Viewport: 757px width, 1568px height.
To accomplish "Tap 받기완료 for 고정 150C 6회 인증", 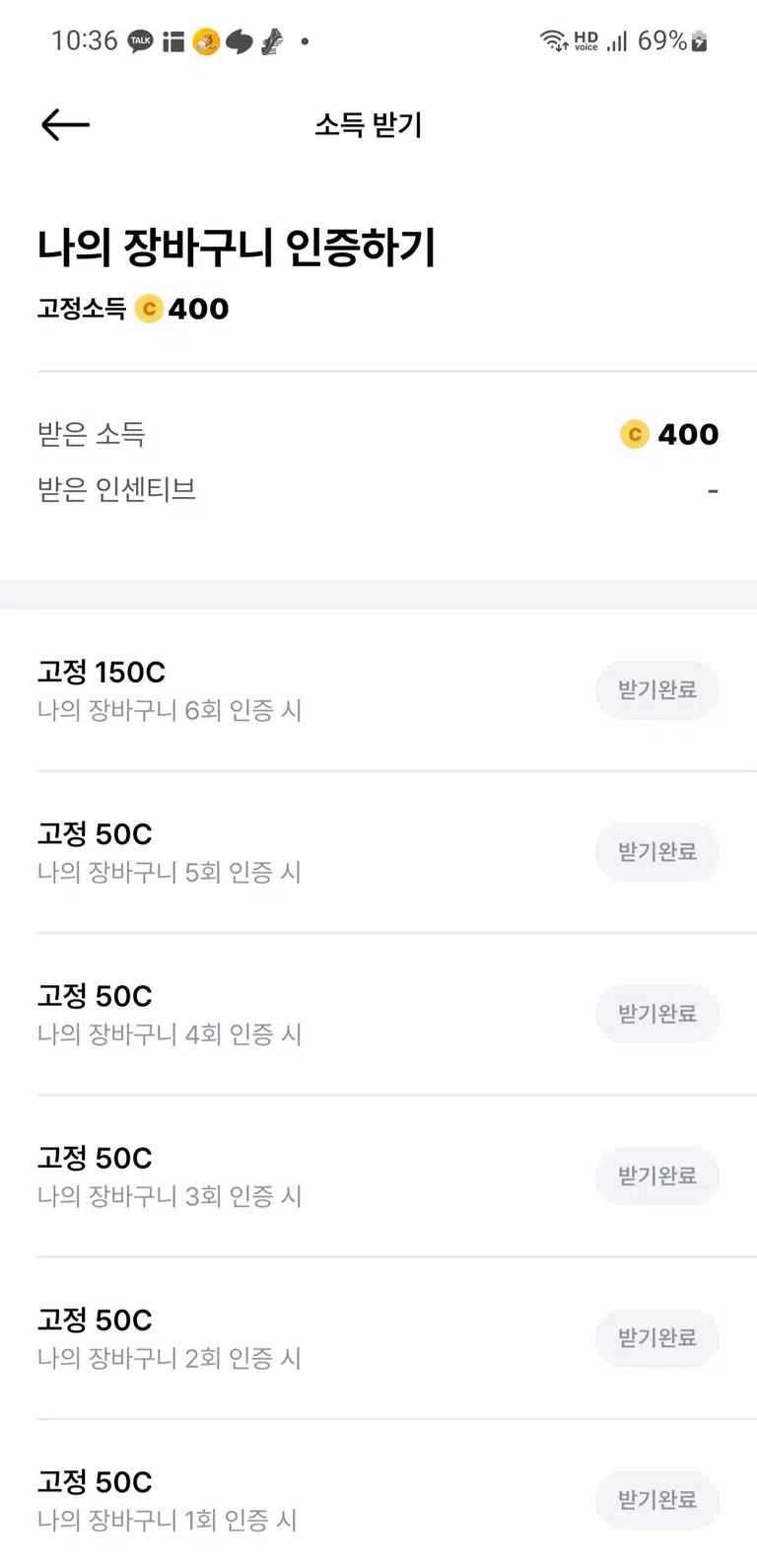I will (656, 690).
